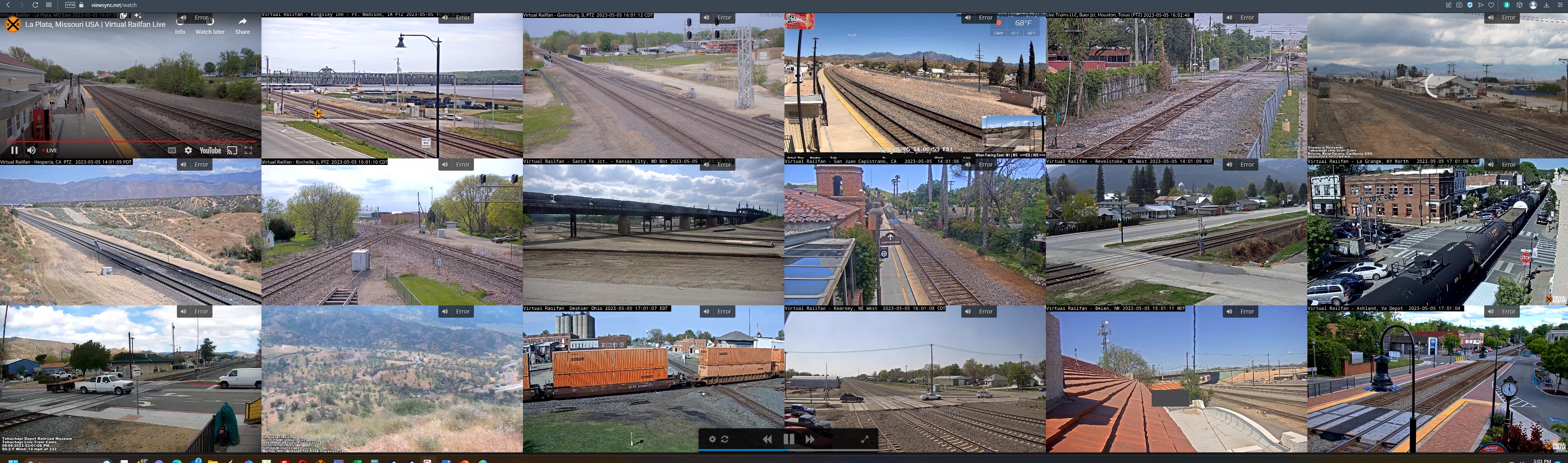Share the La Plata Virtual Railfan stream

(242, 25)
